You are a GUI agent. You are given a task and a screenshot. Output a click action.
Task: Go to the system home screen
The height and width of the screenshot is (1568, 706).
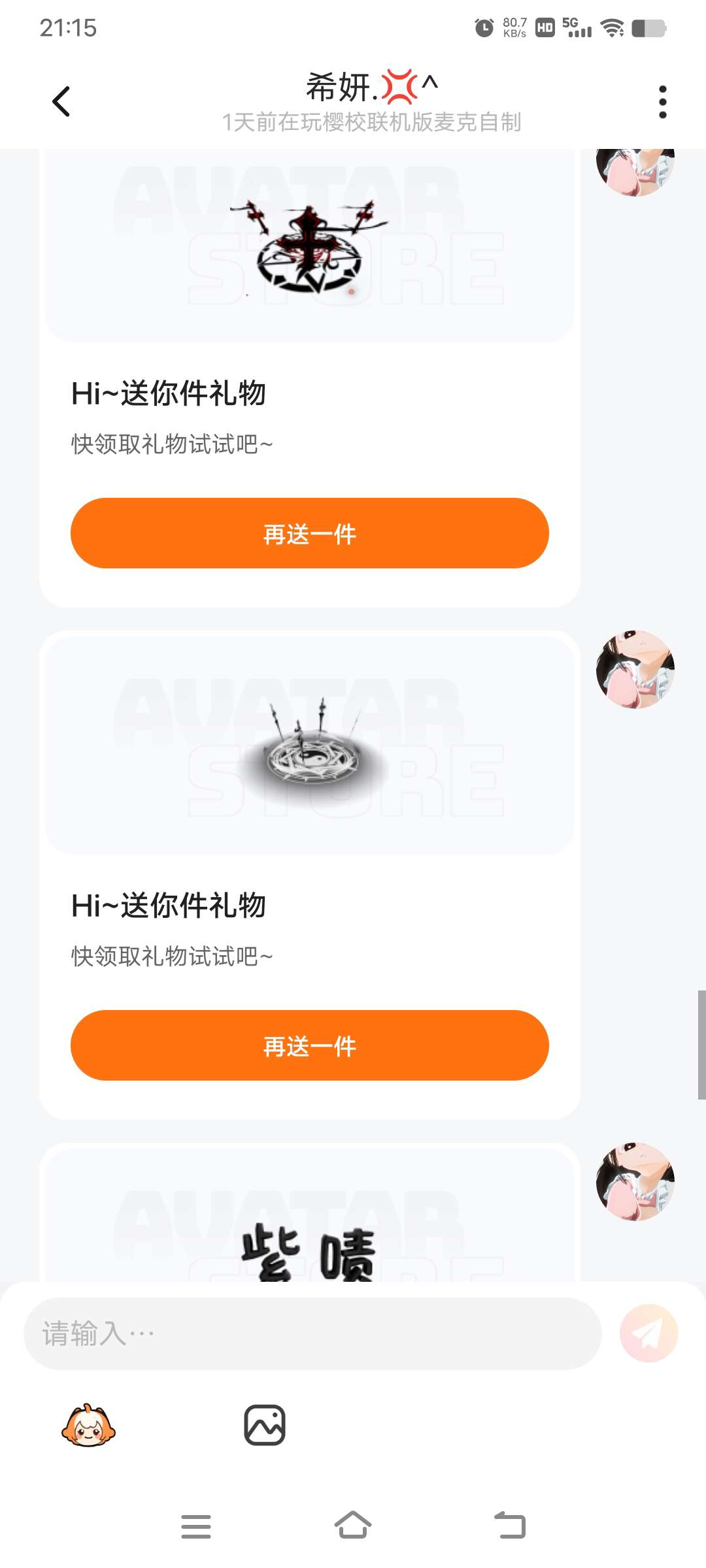[x=353, y=1526]
